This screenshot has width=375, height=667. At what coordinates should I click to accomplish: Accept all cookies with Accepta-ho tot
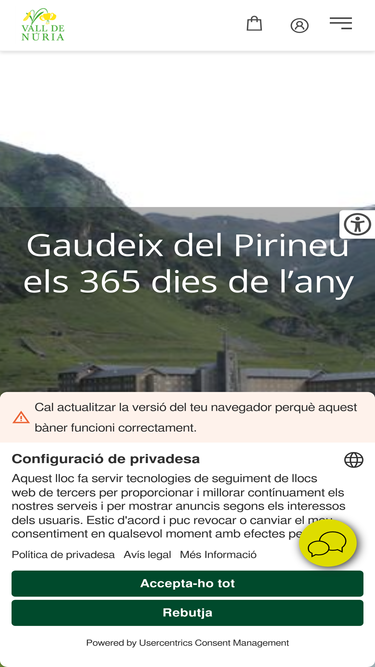tap(188, 583)
